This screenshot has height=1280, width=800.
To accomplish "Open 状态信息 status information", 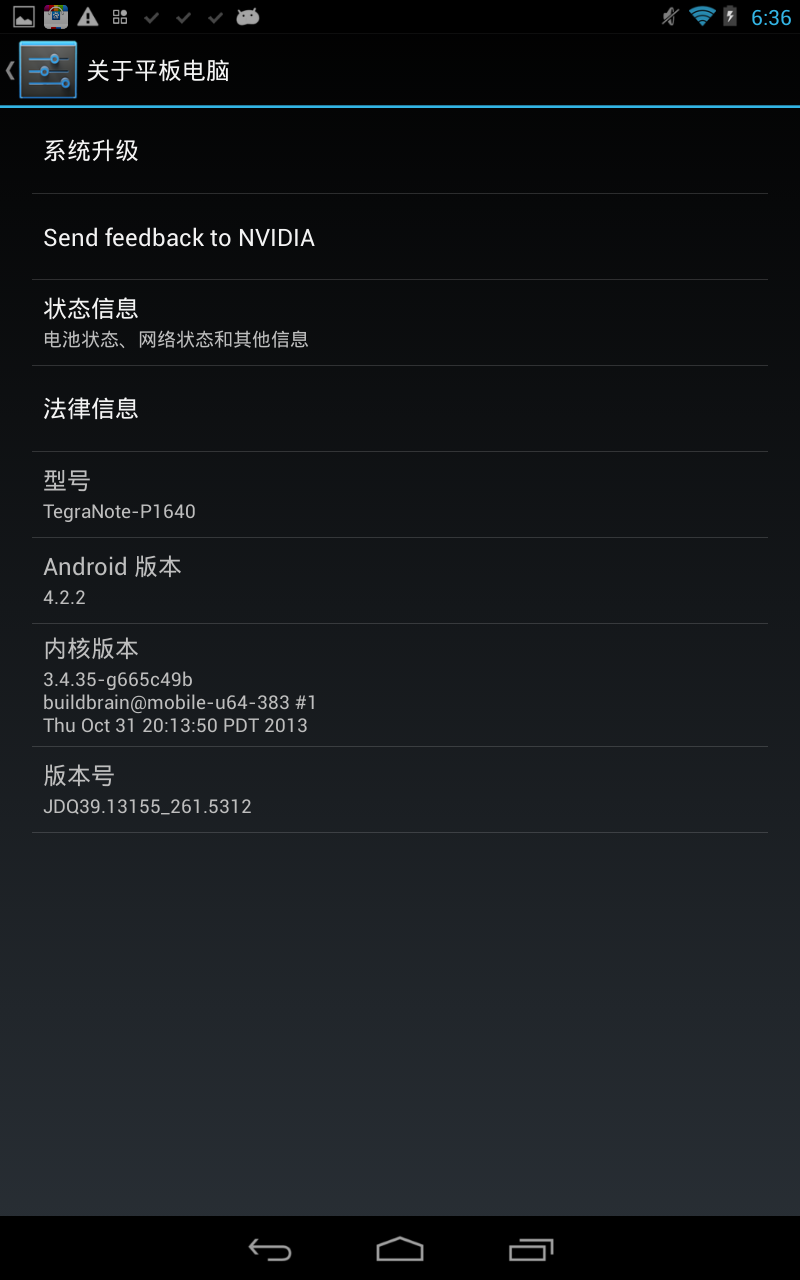I will 400,323.
